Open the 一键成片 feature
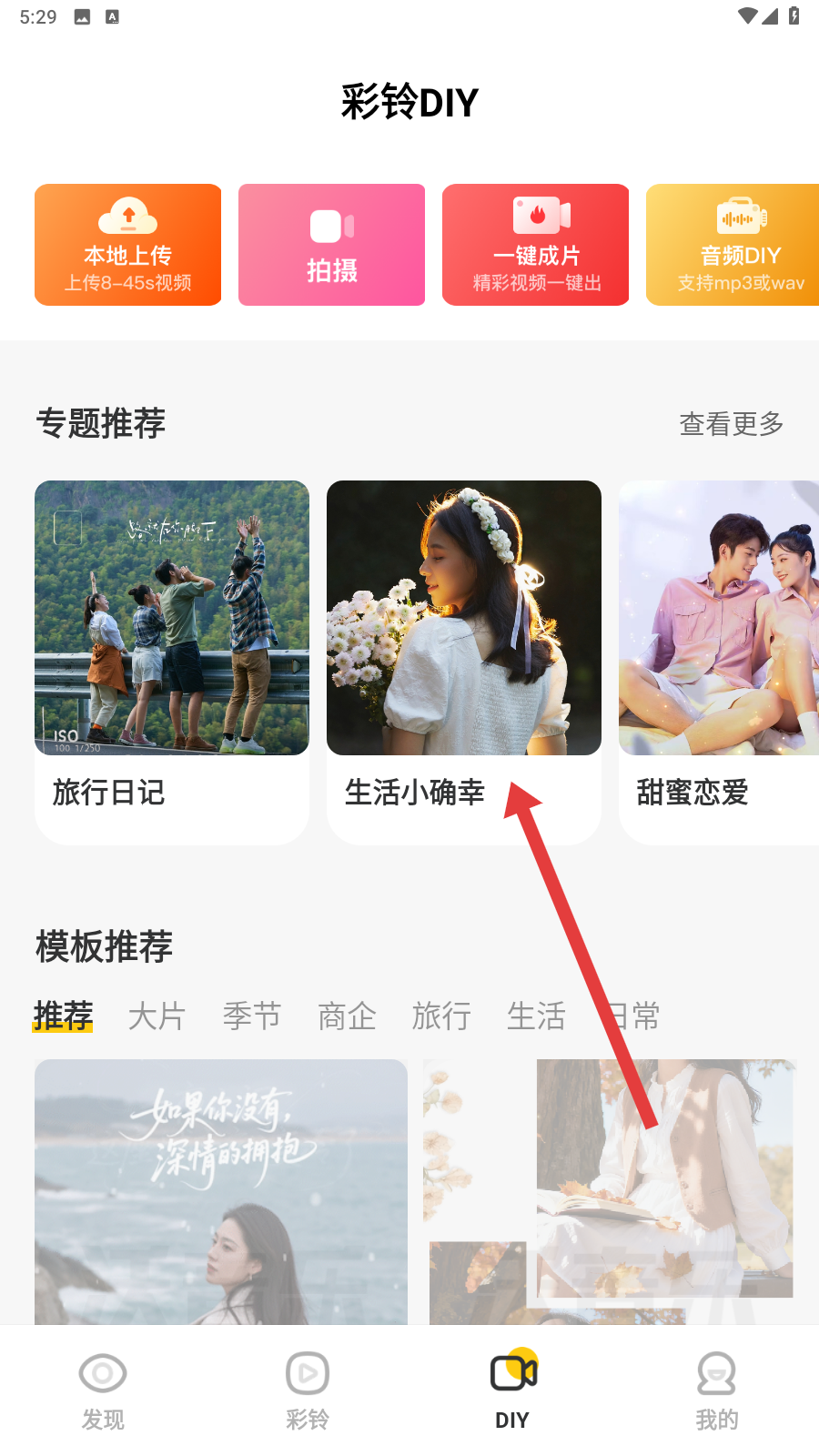Screen dimensions: 819x1456 [x=535, y=245]
